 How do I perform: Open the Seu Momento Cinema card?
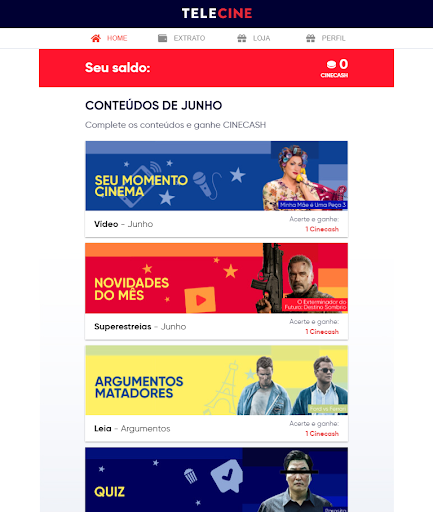(x=216, y=189)
